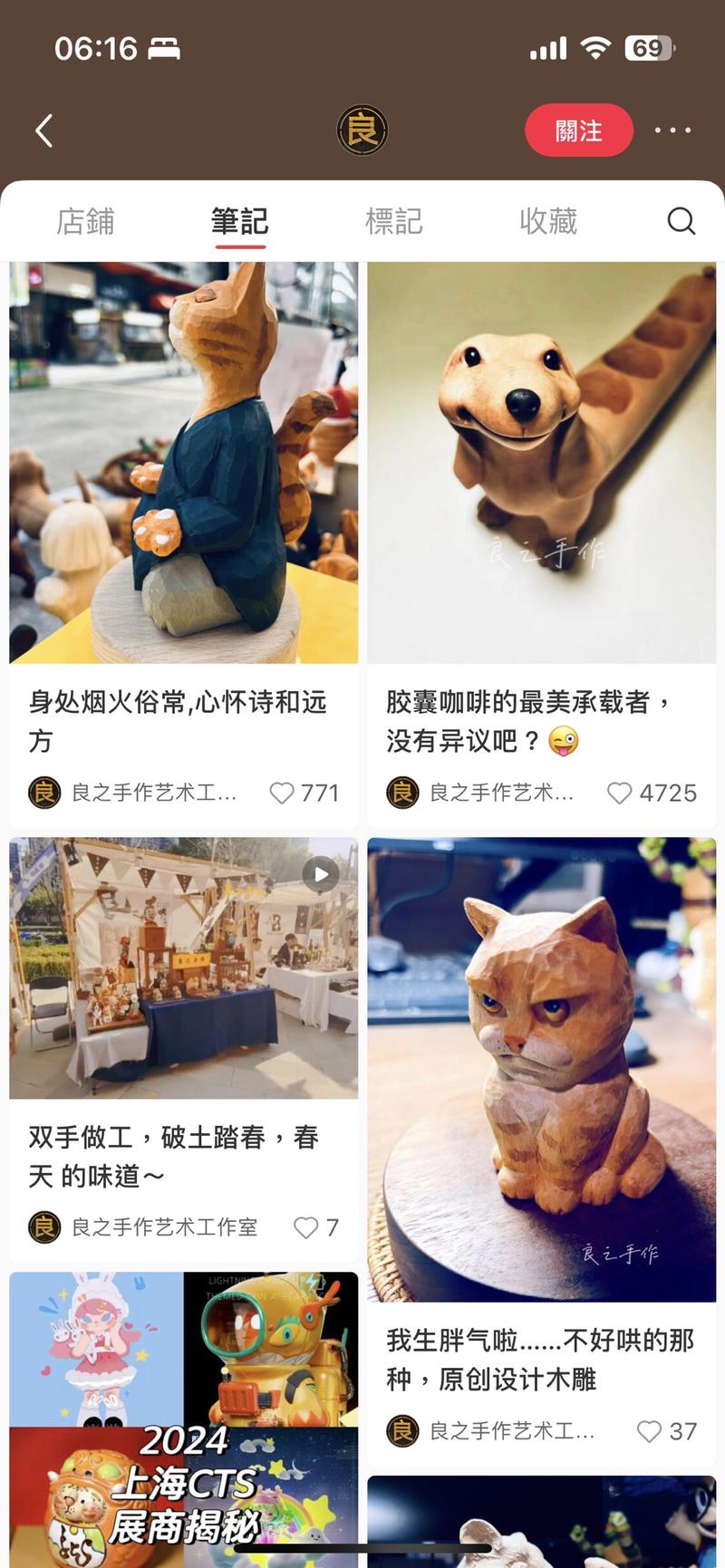Go back using the back arrow

pyautogui.click(x=43, y=130)
